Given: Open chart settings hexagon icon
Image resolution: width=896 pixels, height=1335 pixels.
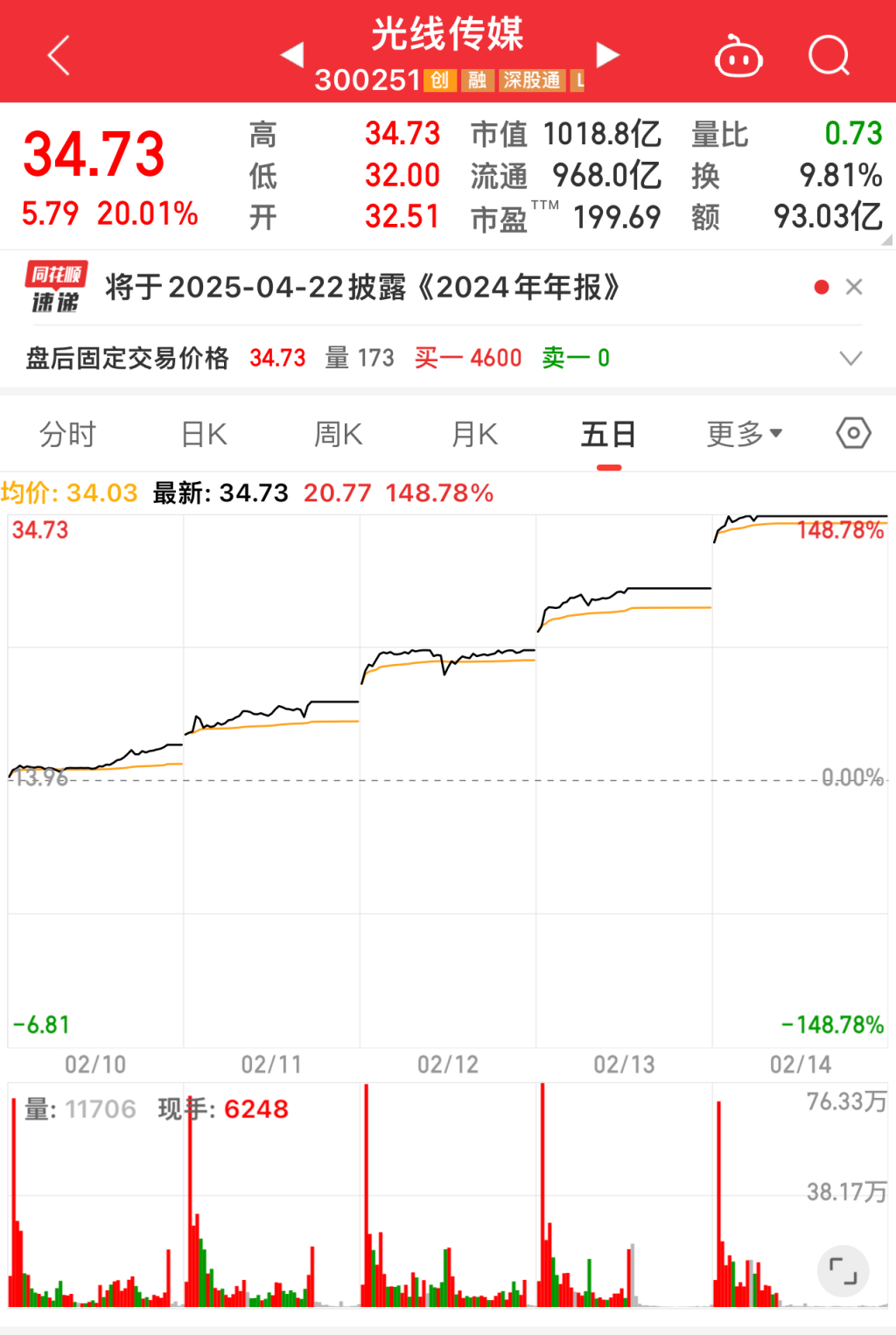Looking at the screenshot, I should 853,433.
